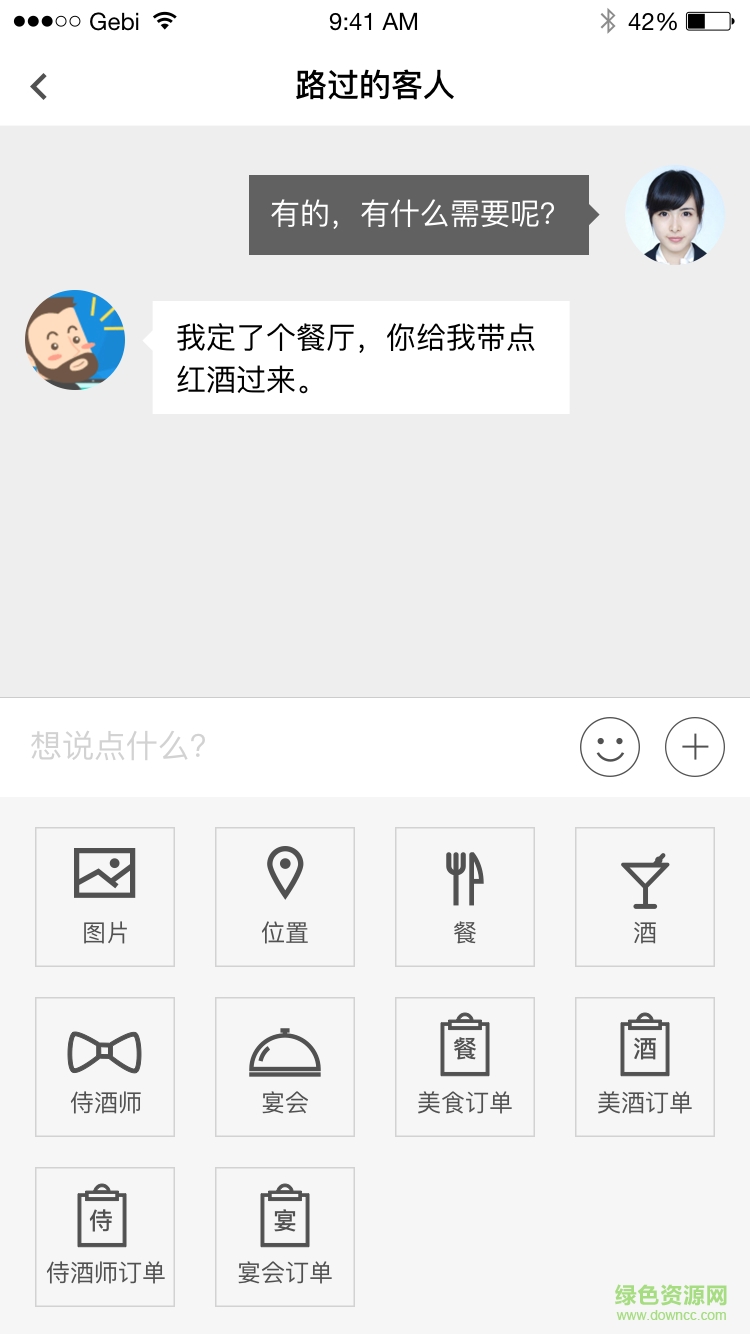Tap the plus attachment circle icon
750x1334 pixels.
click(x=694, y=746)
